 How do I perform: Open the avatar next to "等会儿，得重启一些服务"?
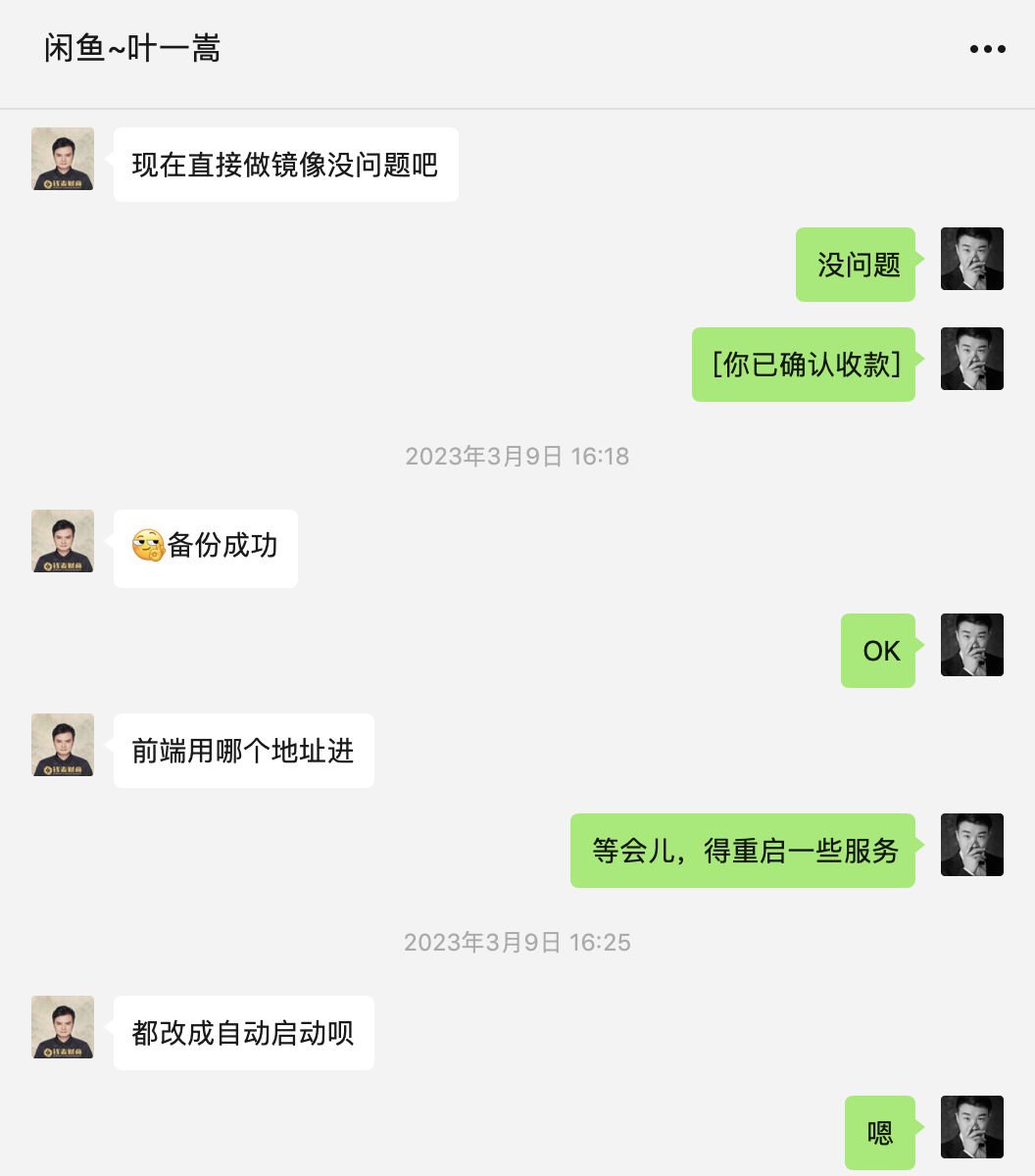pos(971,845)
